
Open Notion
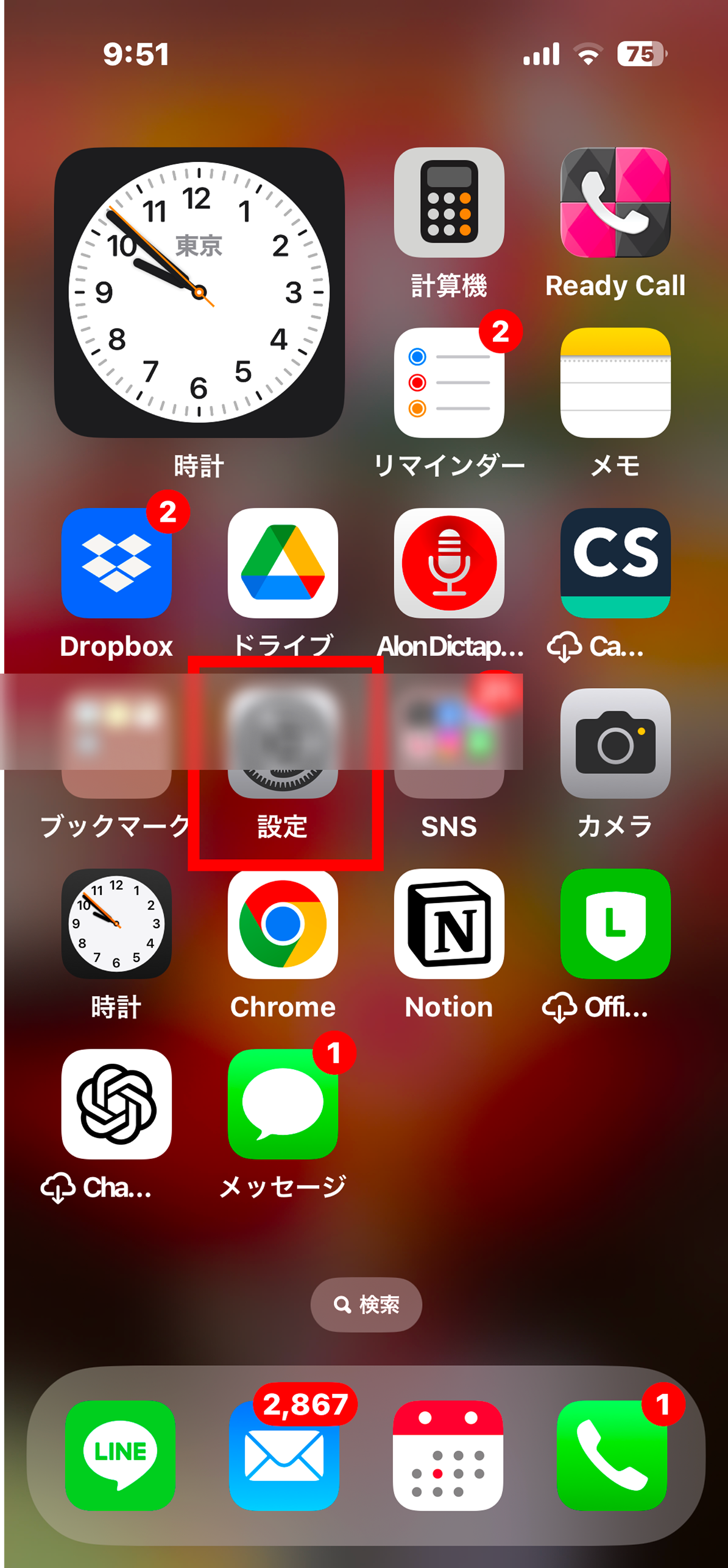[449, 924]
